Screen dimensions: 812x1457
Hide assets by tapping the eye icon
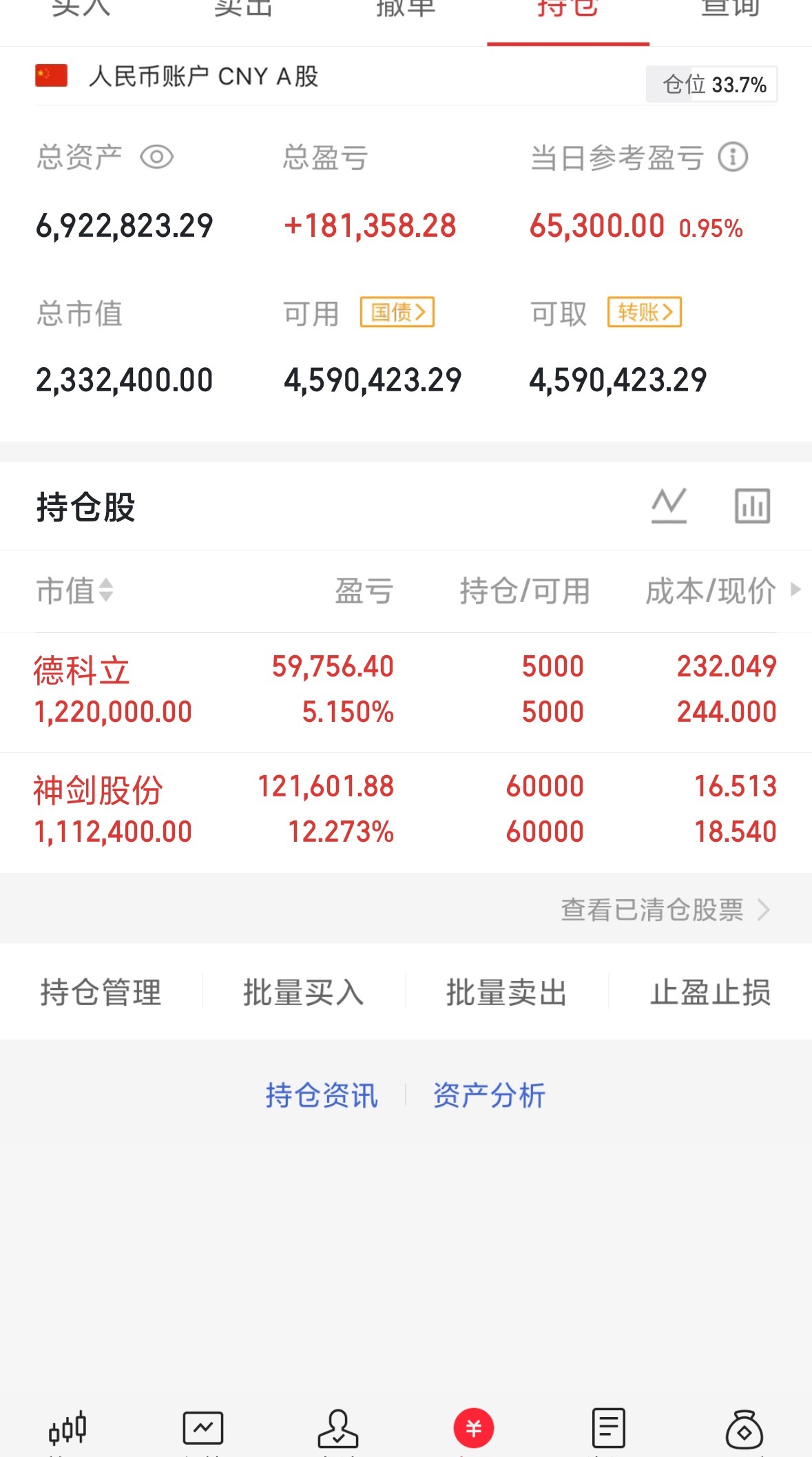coord(157,157)
